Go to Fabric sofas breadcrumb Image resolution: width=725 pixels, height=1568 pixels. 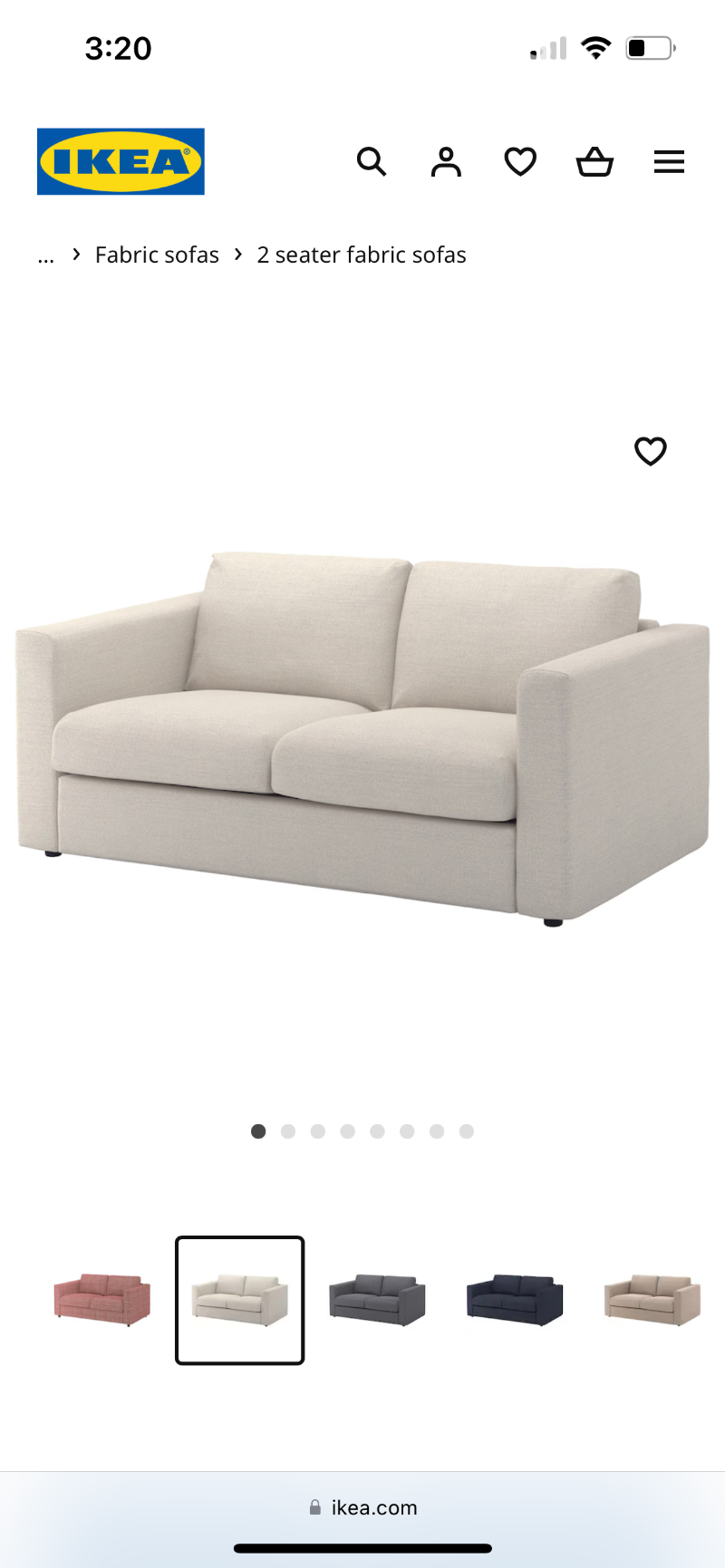coord(157,255)
